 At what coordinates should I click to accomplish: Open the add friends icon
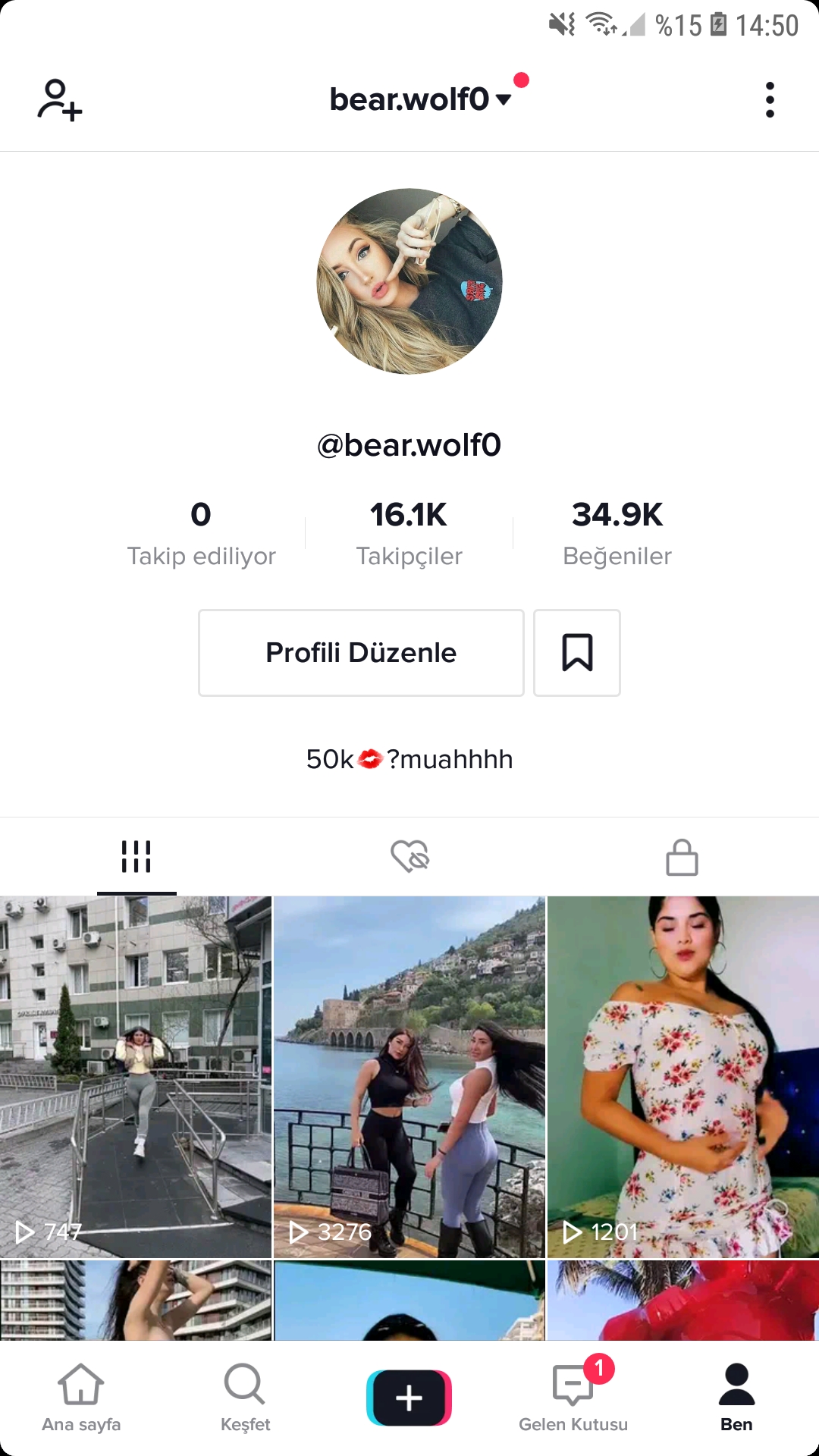click(x=59, y=100)
